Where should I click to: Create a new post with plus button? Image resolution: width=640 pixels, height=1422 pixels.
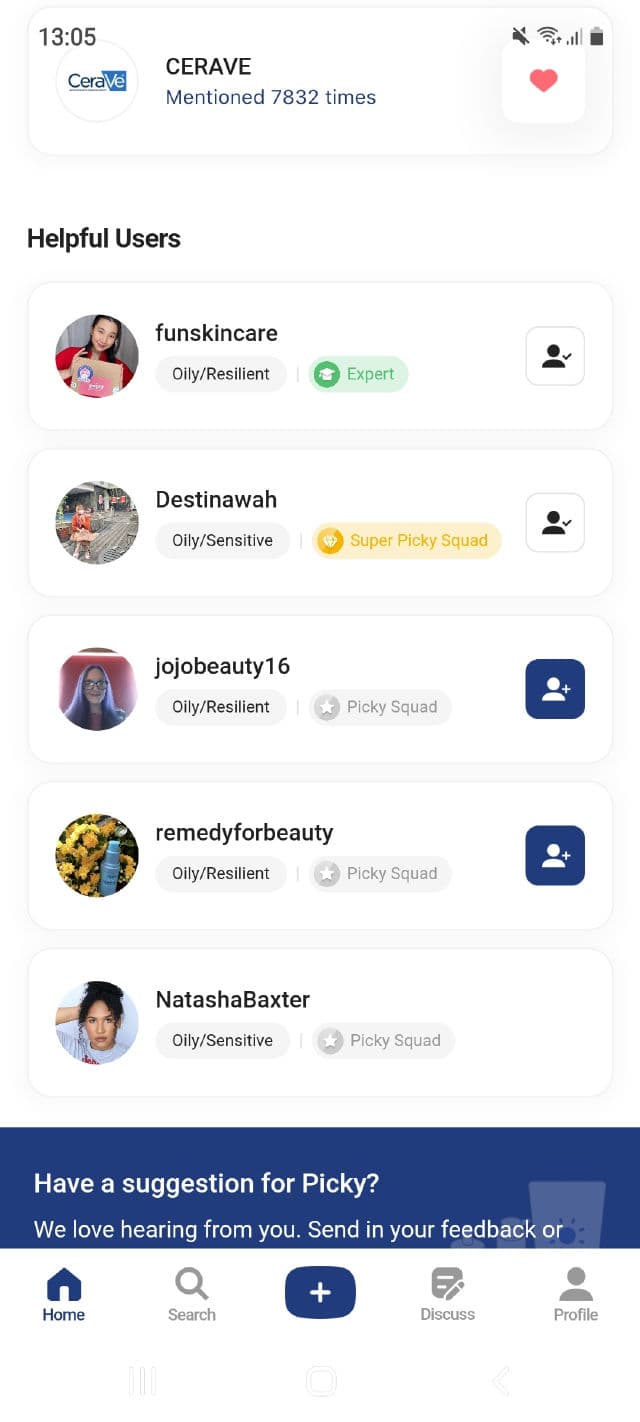click(320, 1292)
